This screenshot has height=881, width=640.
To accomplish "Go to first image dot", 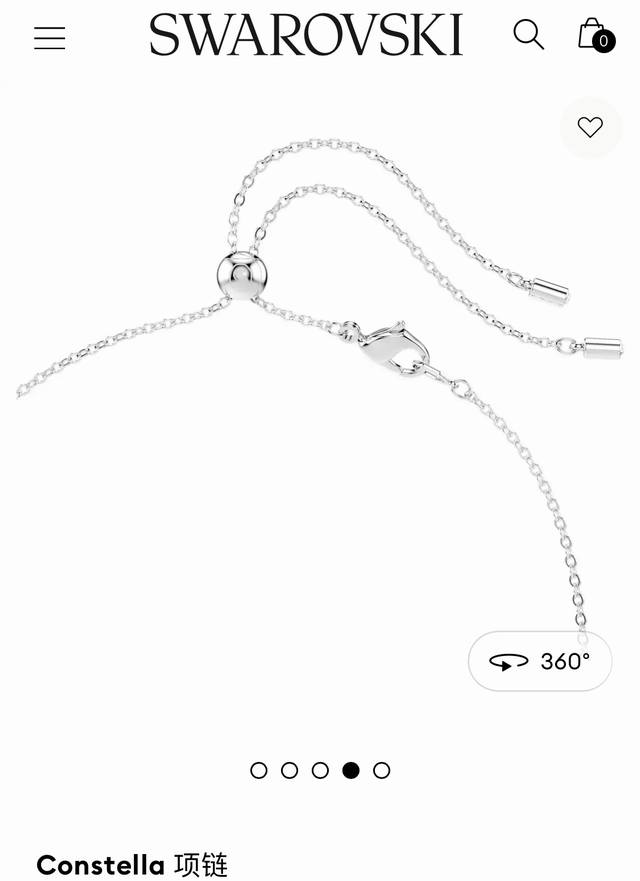I will point(259,770).
